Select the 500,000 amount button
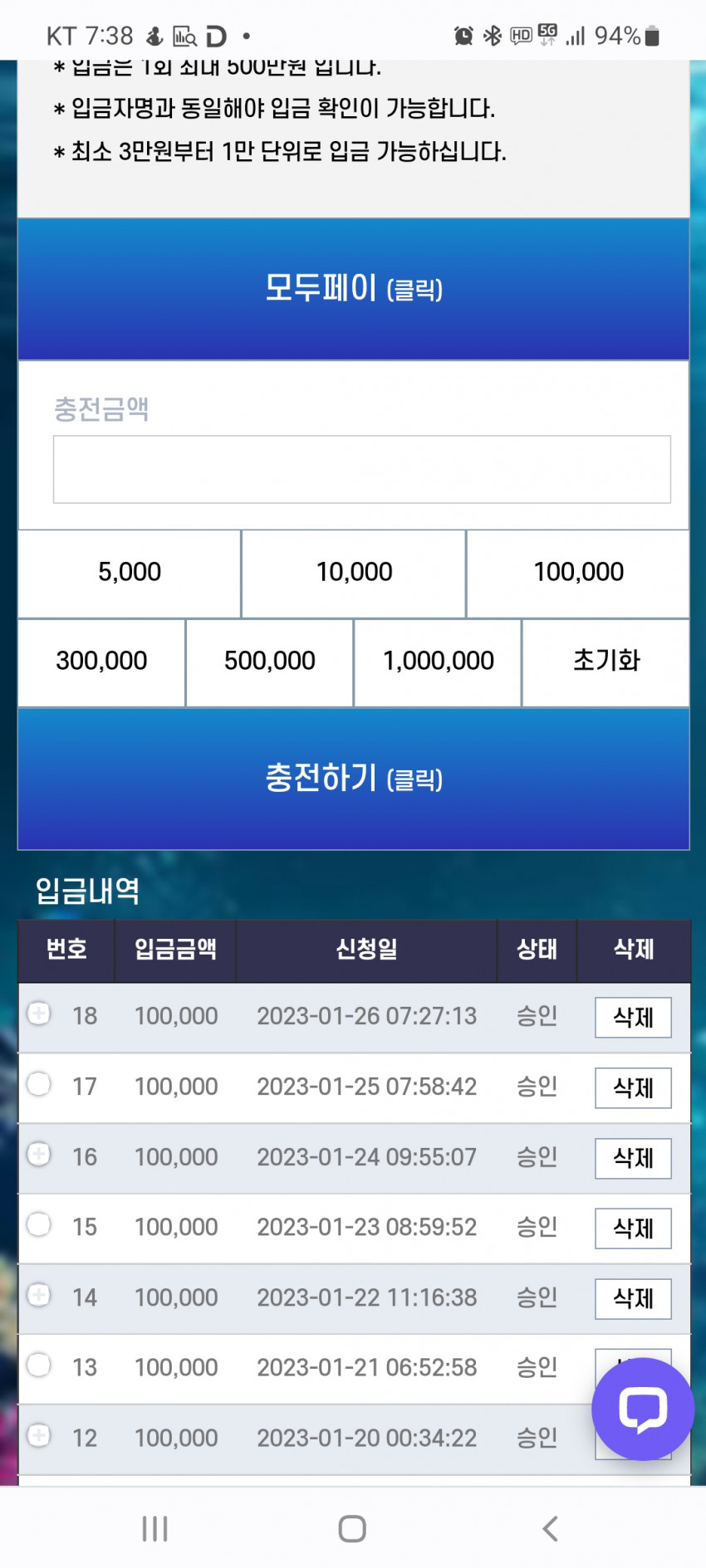Screen dimensions: 706x1568 coord(269,662)
